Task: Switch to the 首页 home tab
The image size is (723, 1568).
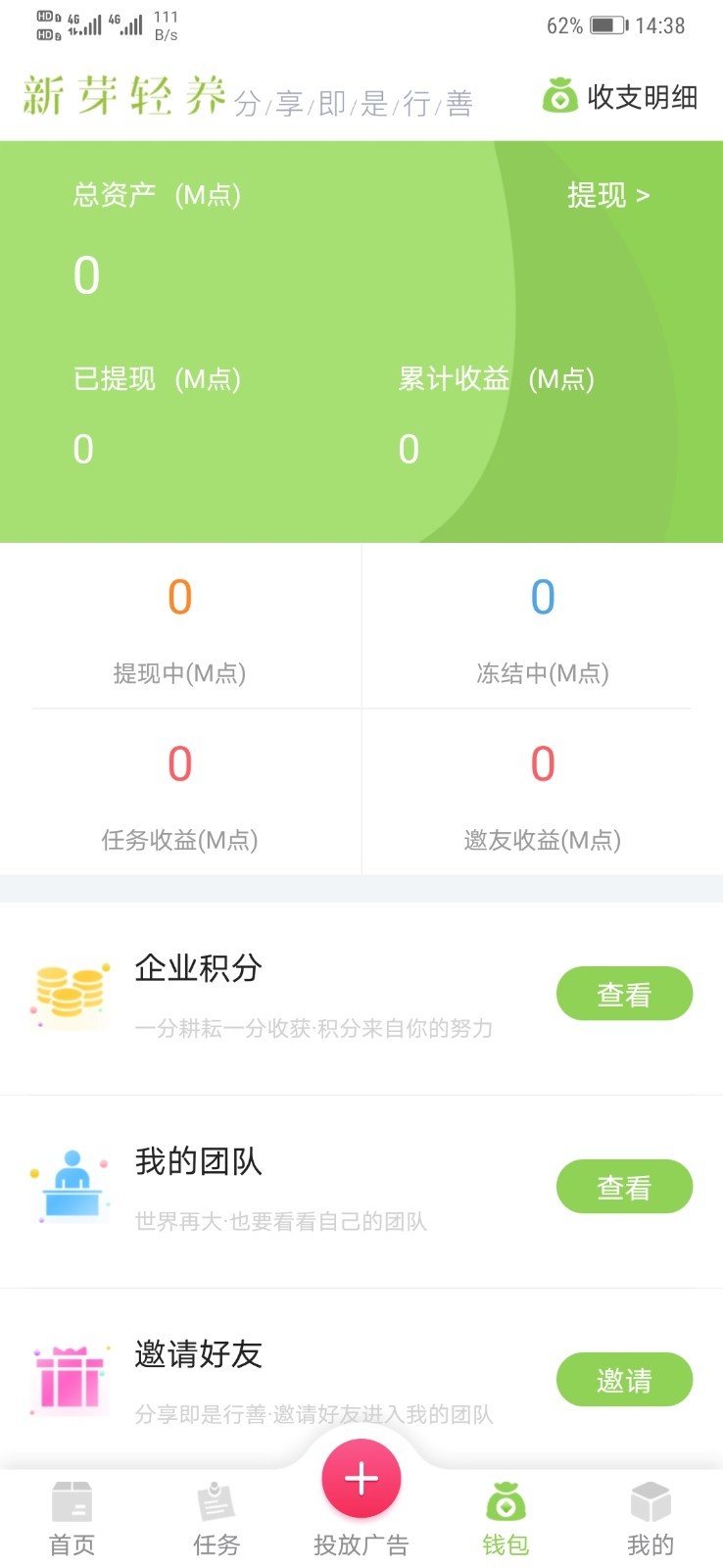Action: (x=72, y=1519)
